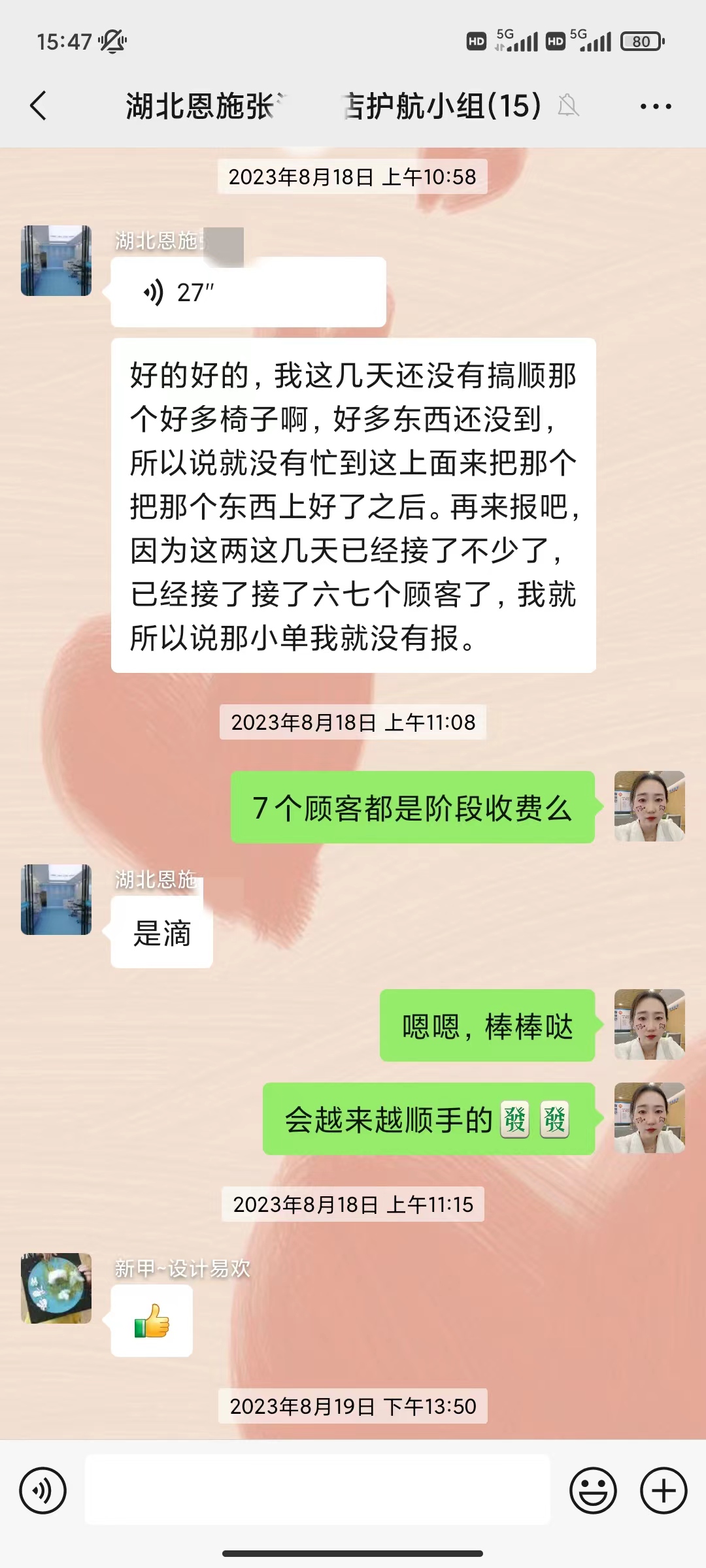The image size is (706, 1568).
Task: Open sender's avatar next to voice message
Action: (56, 261)
